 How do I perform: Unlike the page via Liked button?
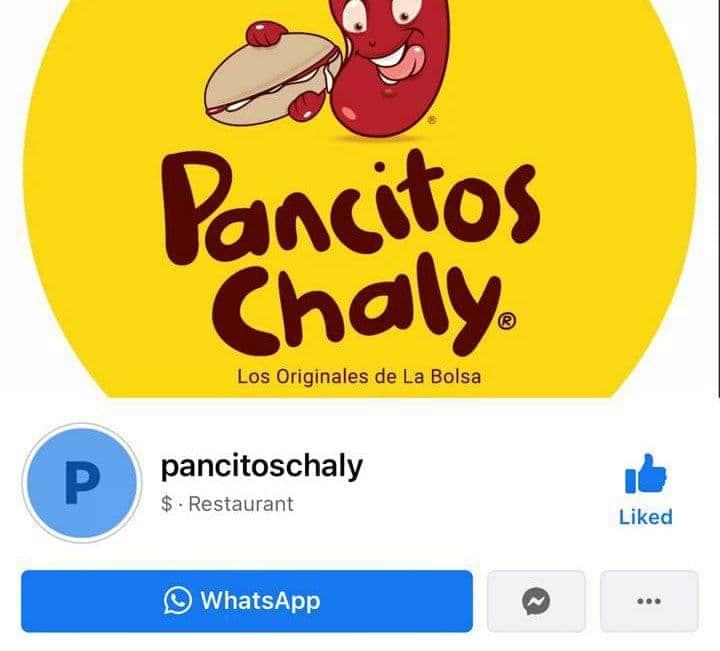tap(645, 489)
